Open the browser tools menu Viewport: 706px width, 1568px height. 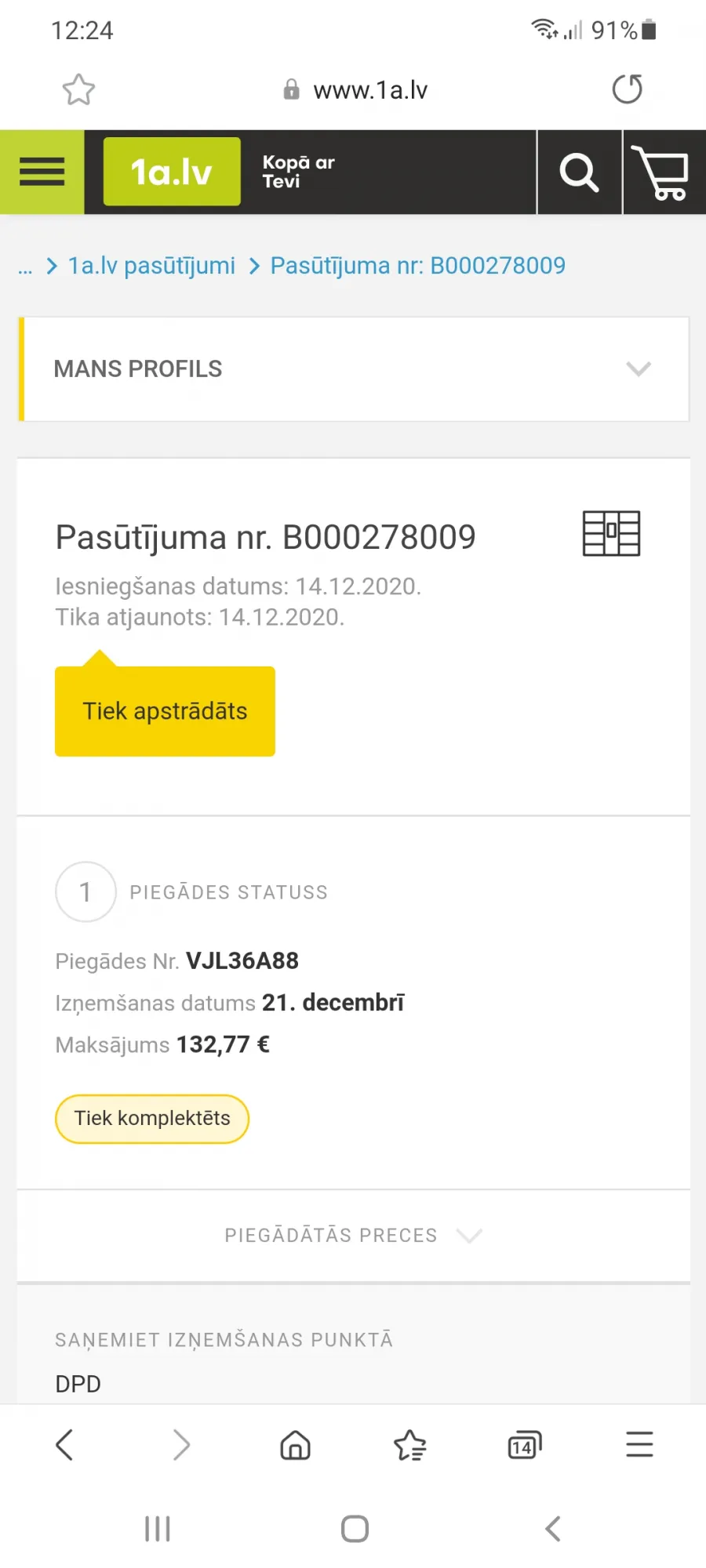click(639, 1444)
